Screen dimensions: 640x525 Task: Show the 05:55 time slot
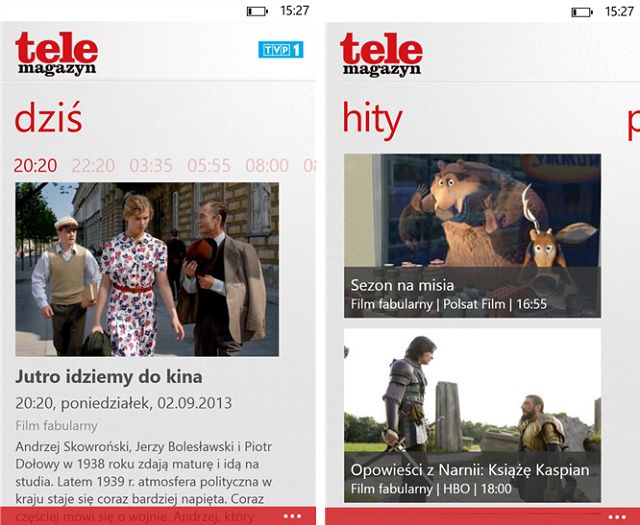pos(209,166)
